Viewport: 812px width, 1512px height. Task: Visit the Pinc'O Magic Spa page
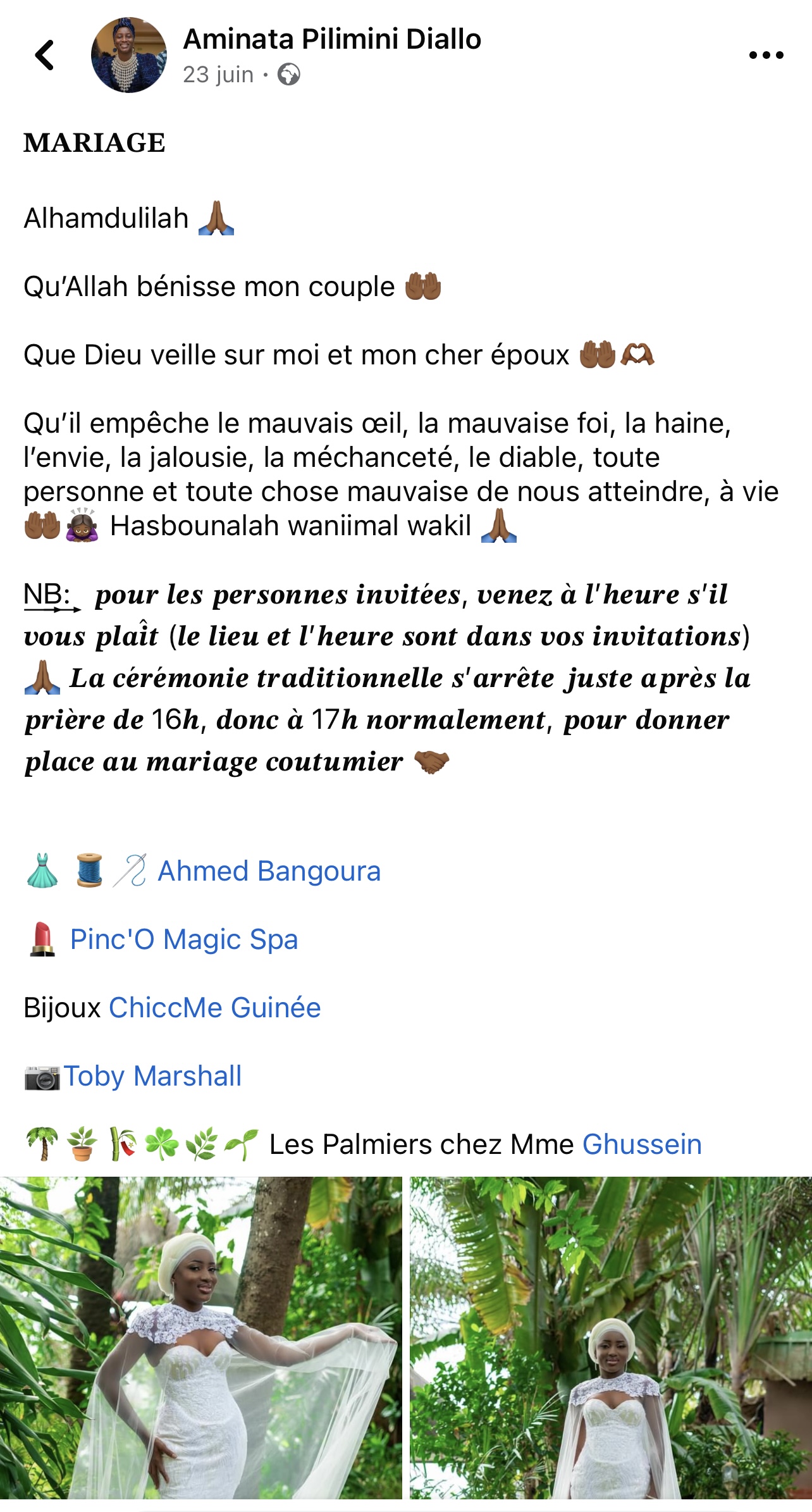[x=183, y=939]
